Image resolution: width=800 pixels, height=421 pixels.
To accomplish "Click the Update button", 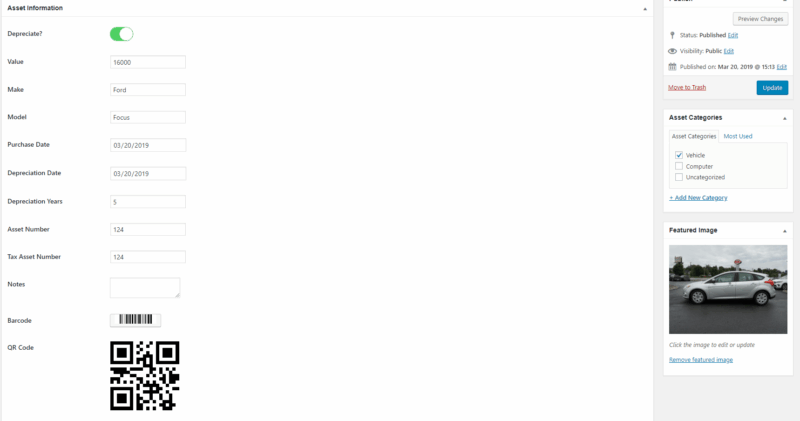I will pyautogui.click(x=772, y=88).
